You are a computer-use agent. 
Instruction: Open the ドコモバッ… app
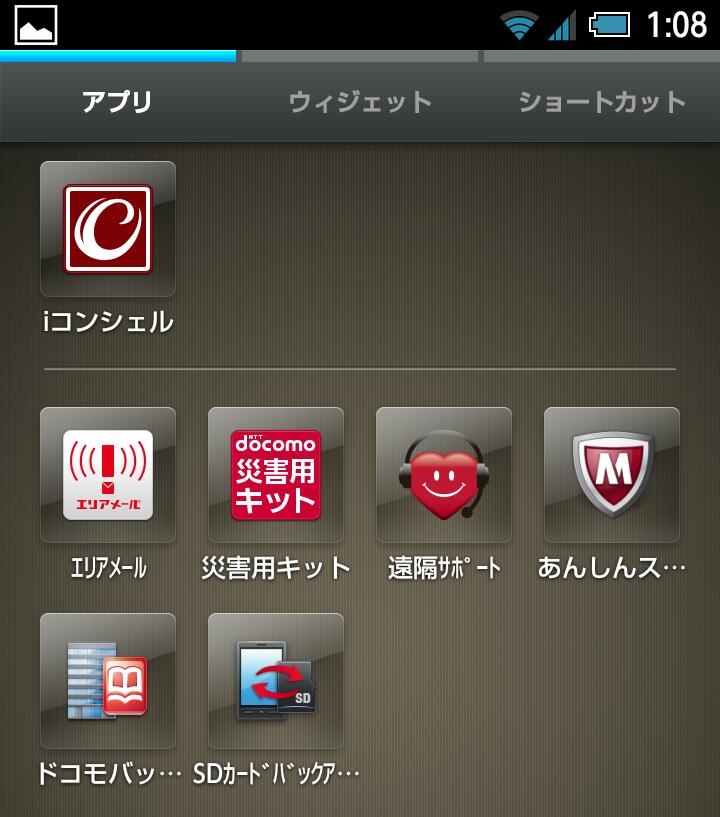pos(108,681)
